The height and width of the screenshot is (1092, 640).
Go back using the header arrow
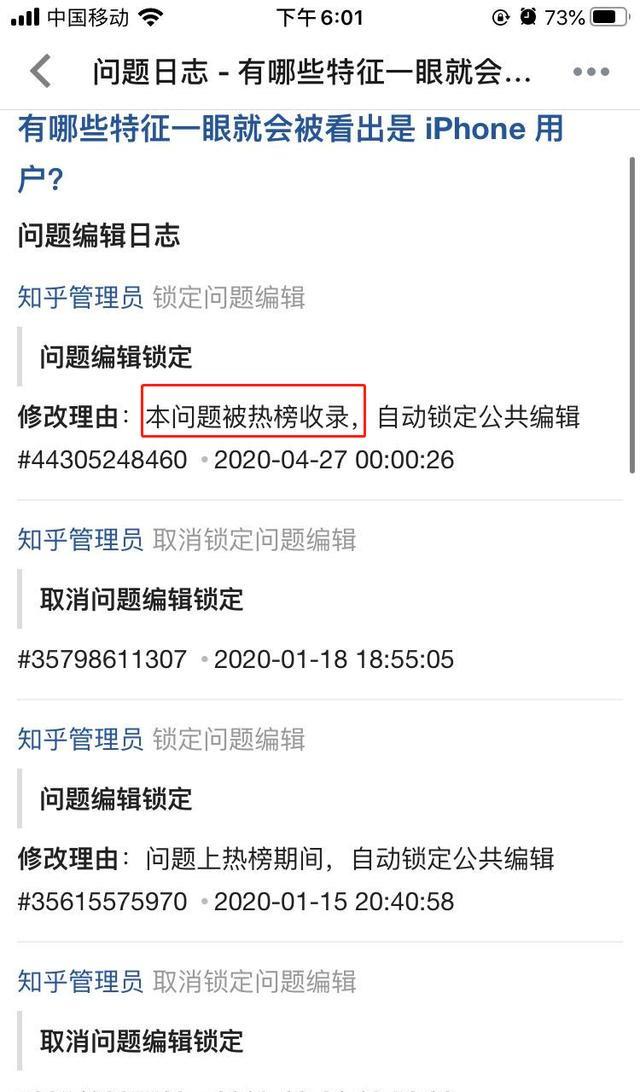(41, 72)
